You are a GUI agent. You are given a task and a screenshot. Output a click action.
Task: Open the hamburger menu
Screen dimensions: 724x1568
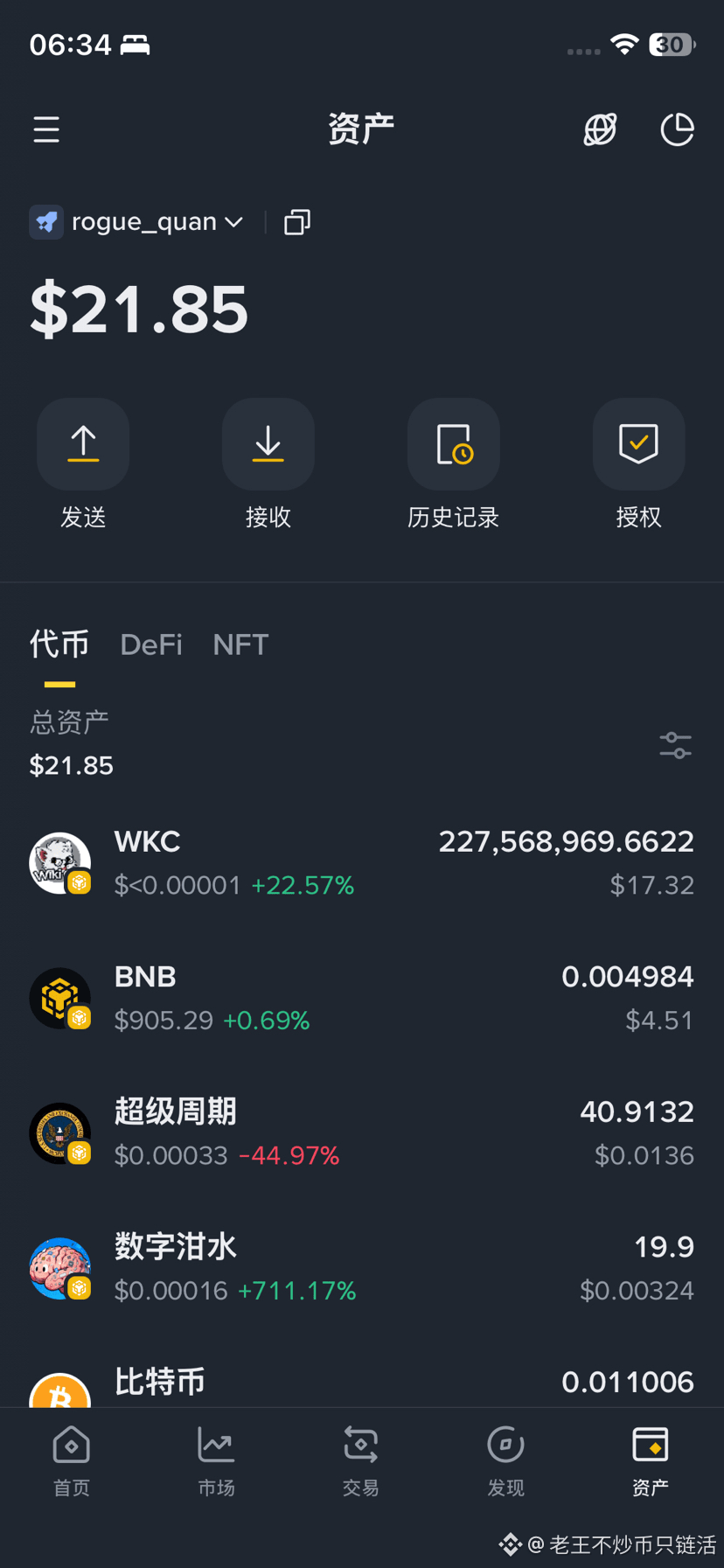coord(46,130)
